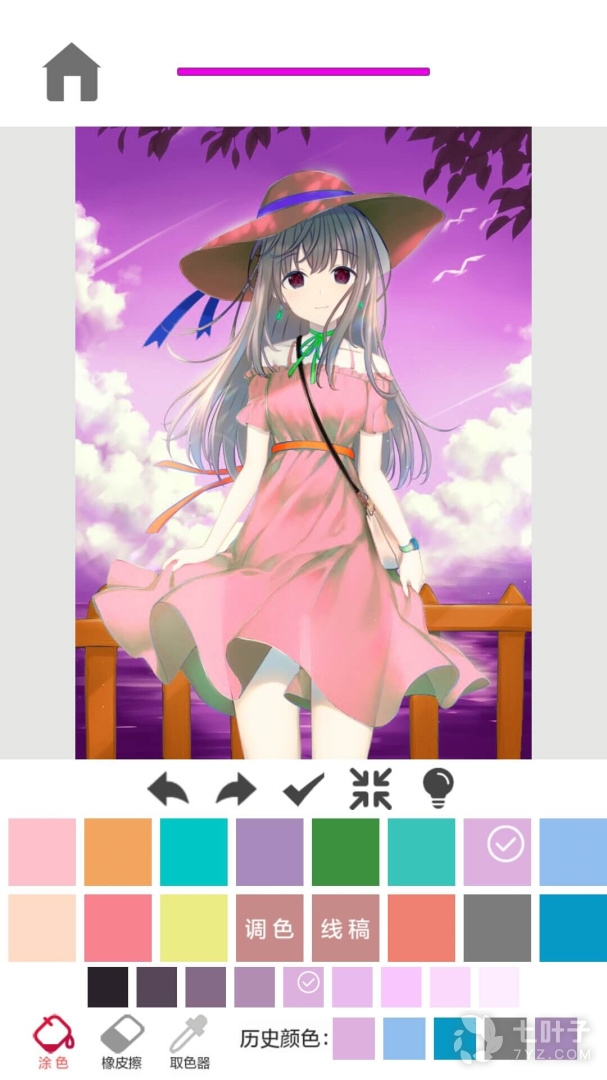This screenshot has width=607, height=1080.
Task: Go to the home screen icon
Action: click(x=72, y=72)
